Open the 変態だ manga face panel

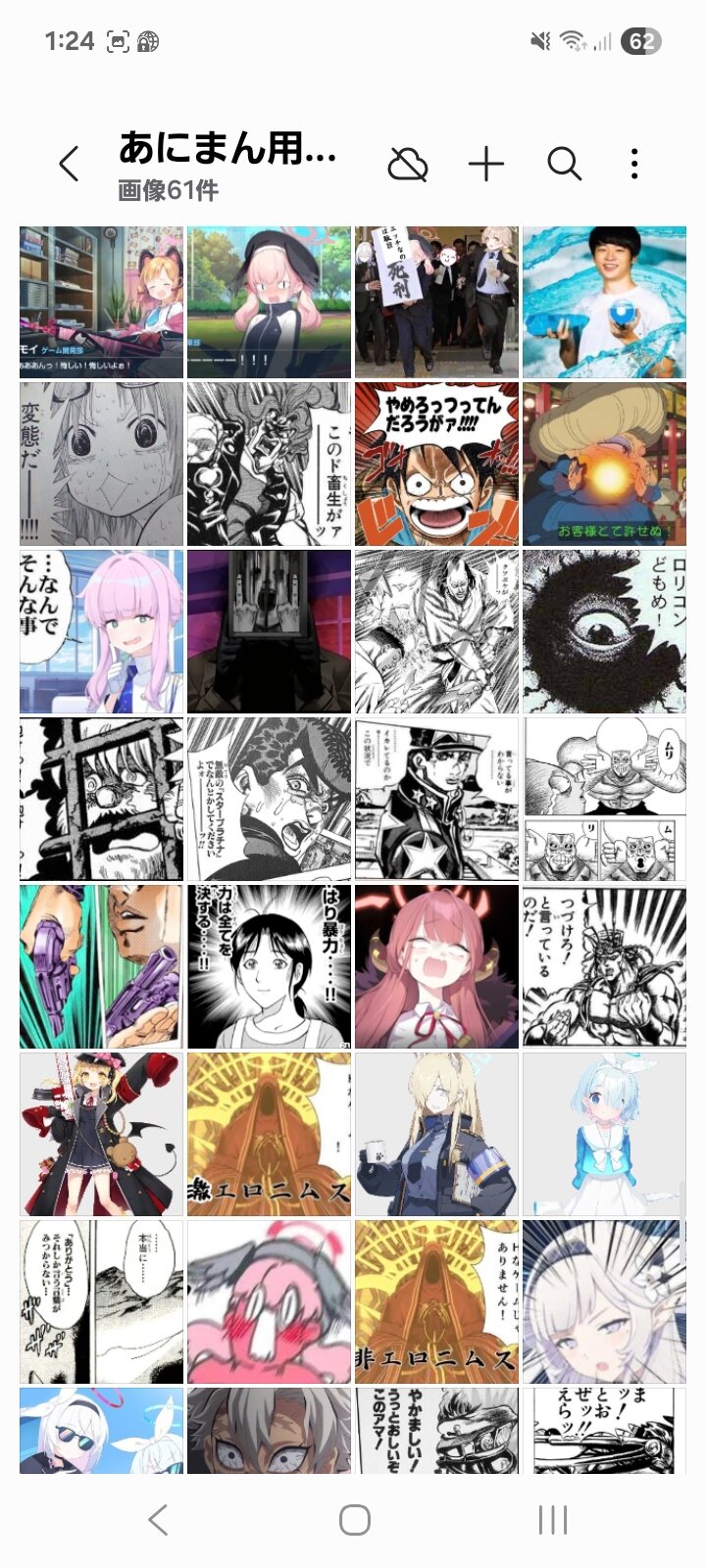(x=101, y=465)
